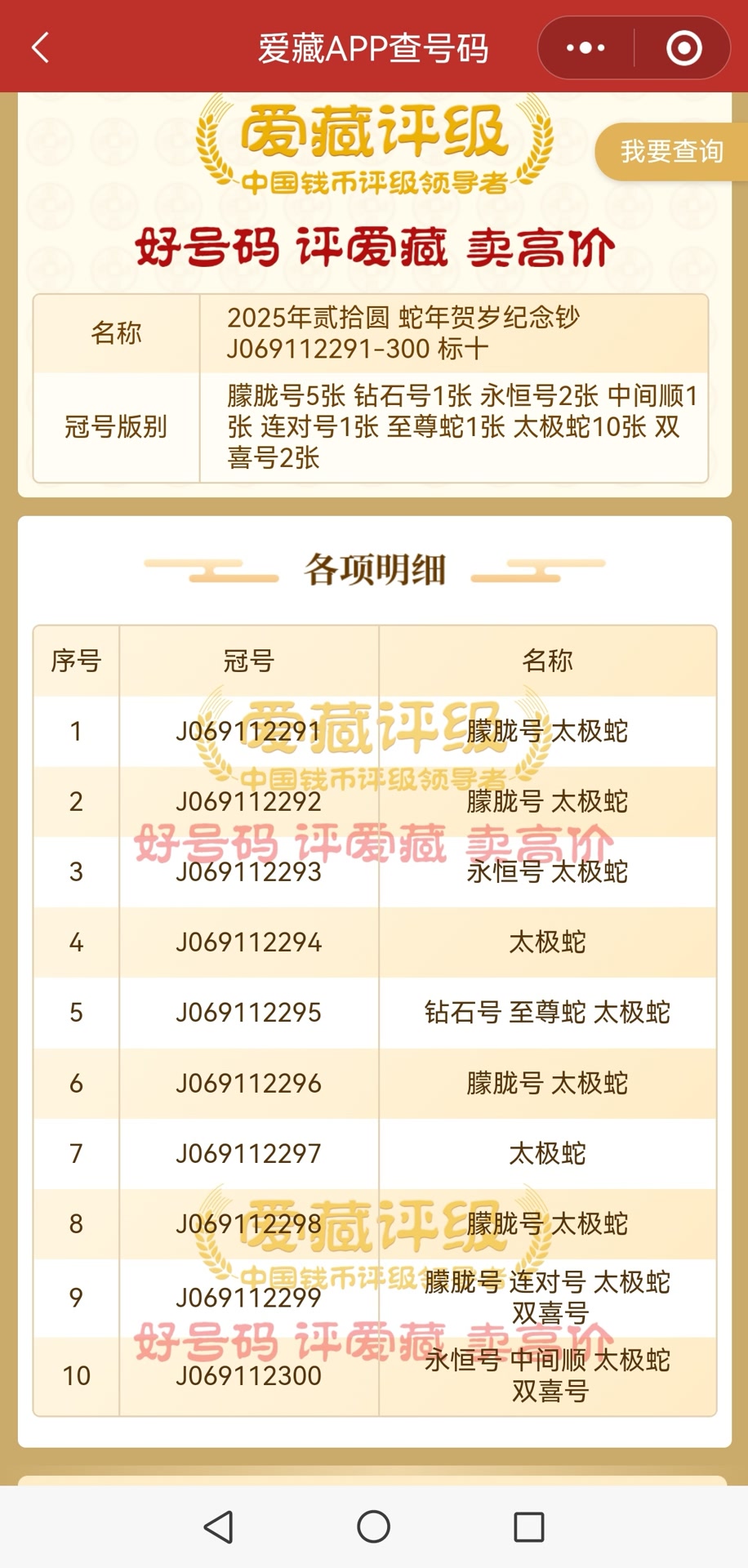Tap the system back navigation button
This screenshot has height=1568, width=748.
tap(218, 1526)
